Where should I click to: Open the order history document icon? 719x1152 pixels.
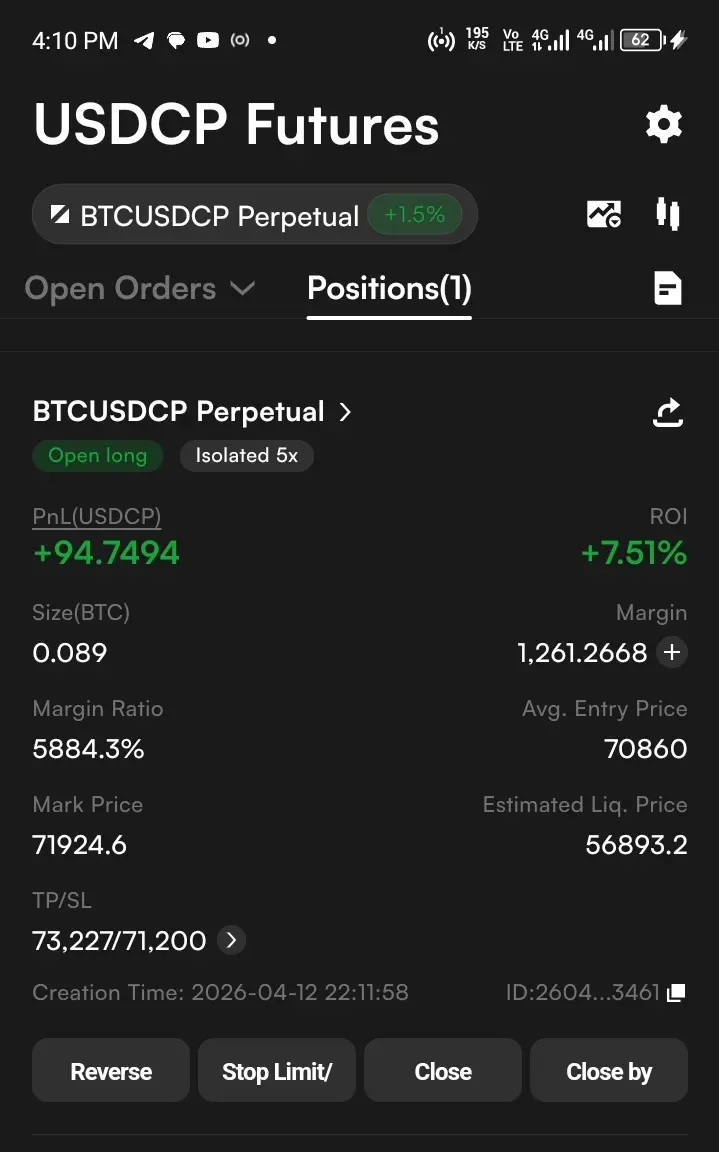(667, 289)
